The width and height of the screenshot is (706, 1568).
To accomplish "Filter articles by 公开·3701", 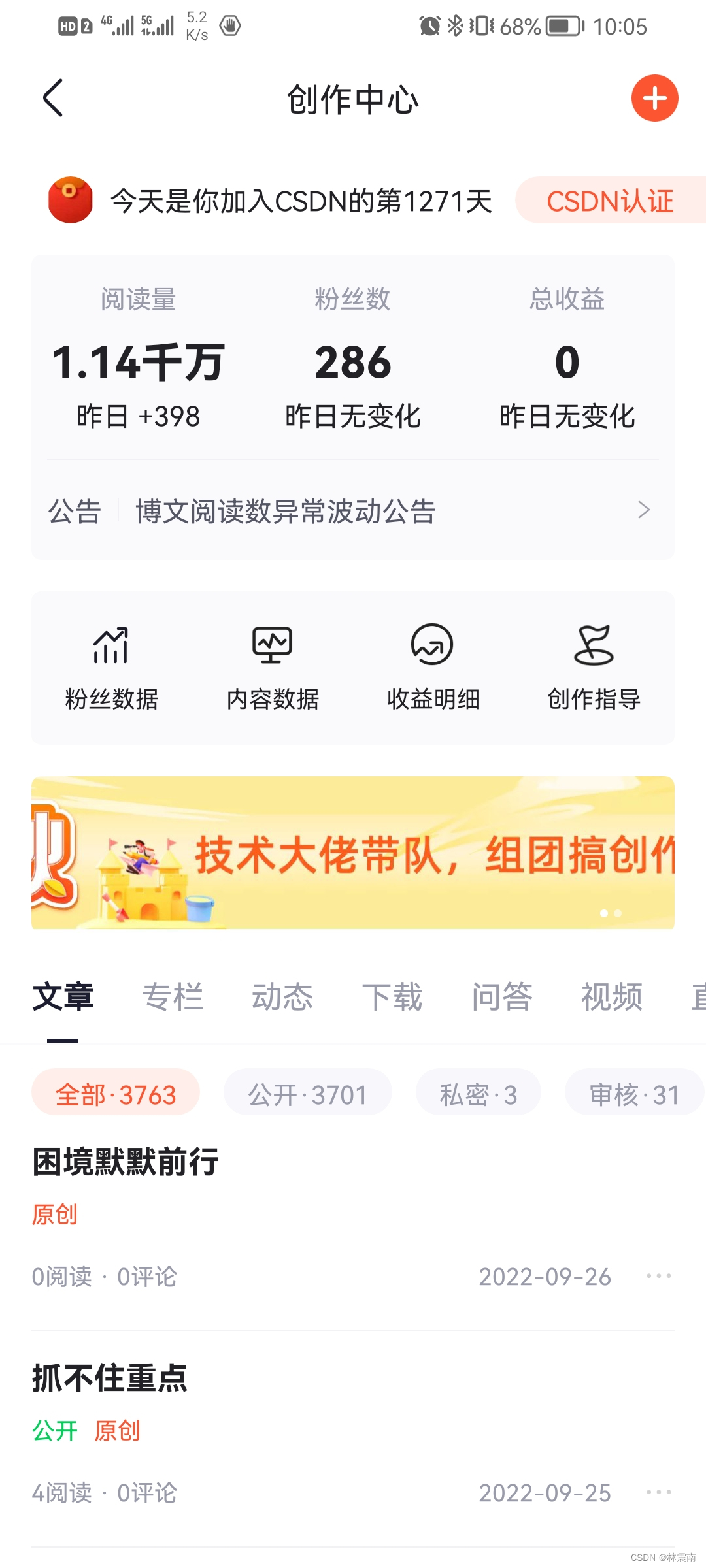I will (307, 1094).
